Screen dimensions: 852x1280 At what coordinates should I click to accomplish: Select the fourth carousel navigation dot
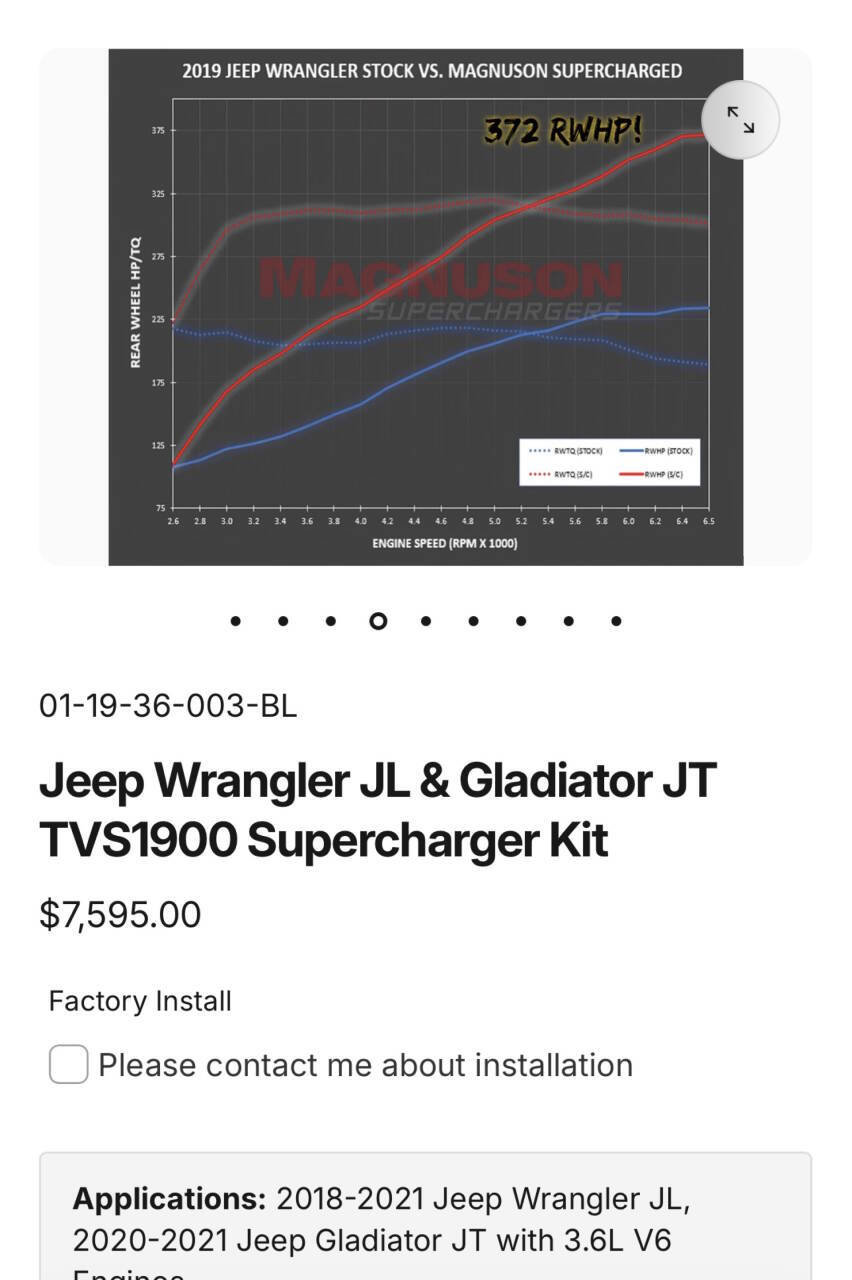[x=377, y=620]
